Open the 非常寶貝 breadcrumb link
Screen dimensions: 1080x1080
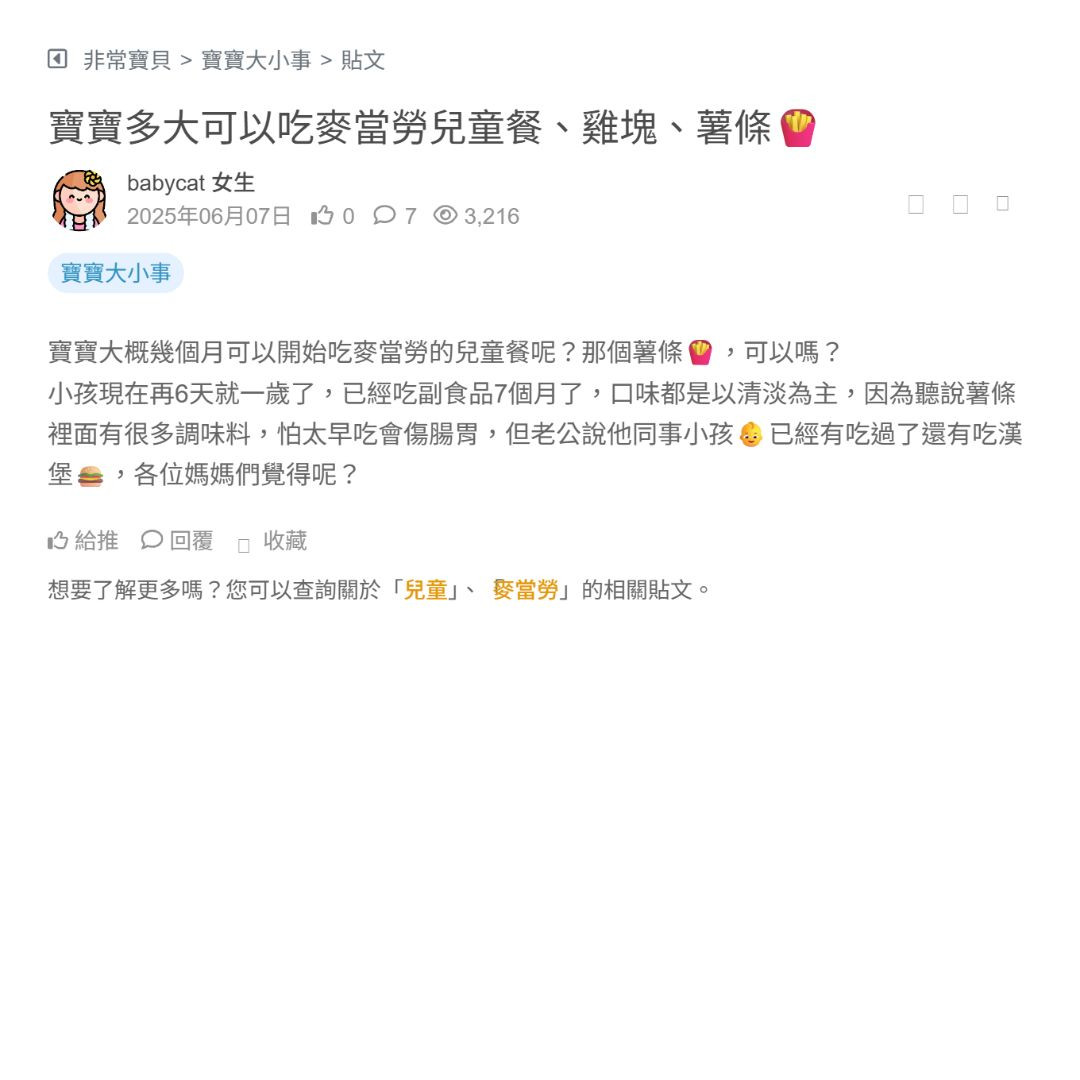coord(127,60)
